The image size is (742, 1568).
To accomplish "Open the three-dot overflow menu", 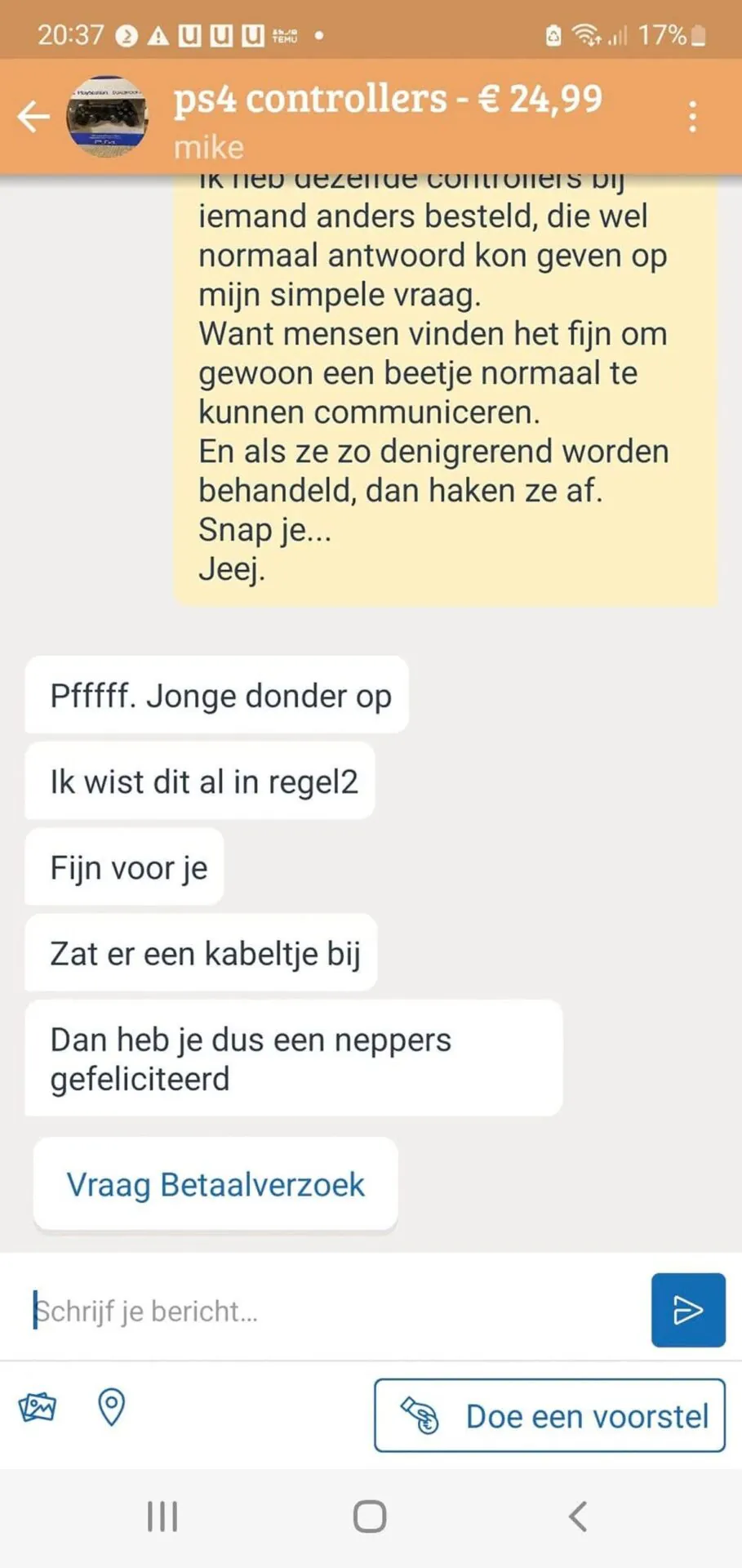I will pos(692,117).
